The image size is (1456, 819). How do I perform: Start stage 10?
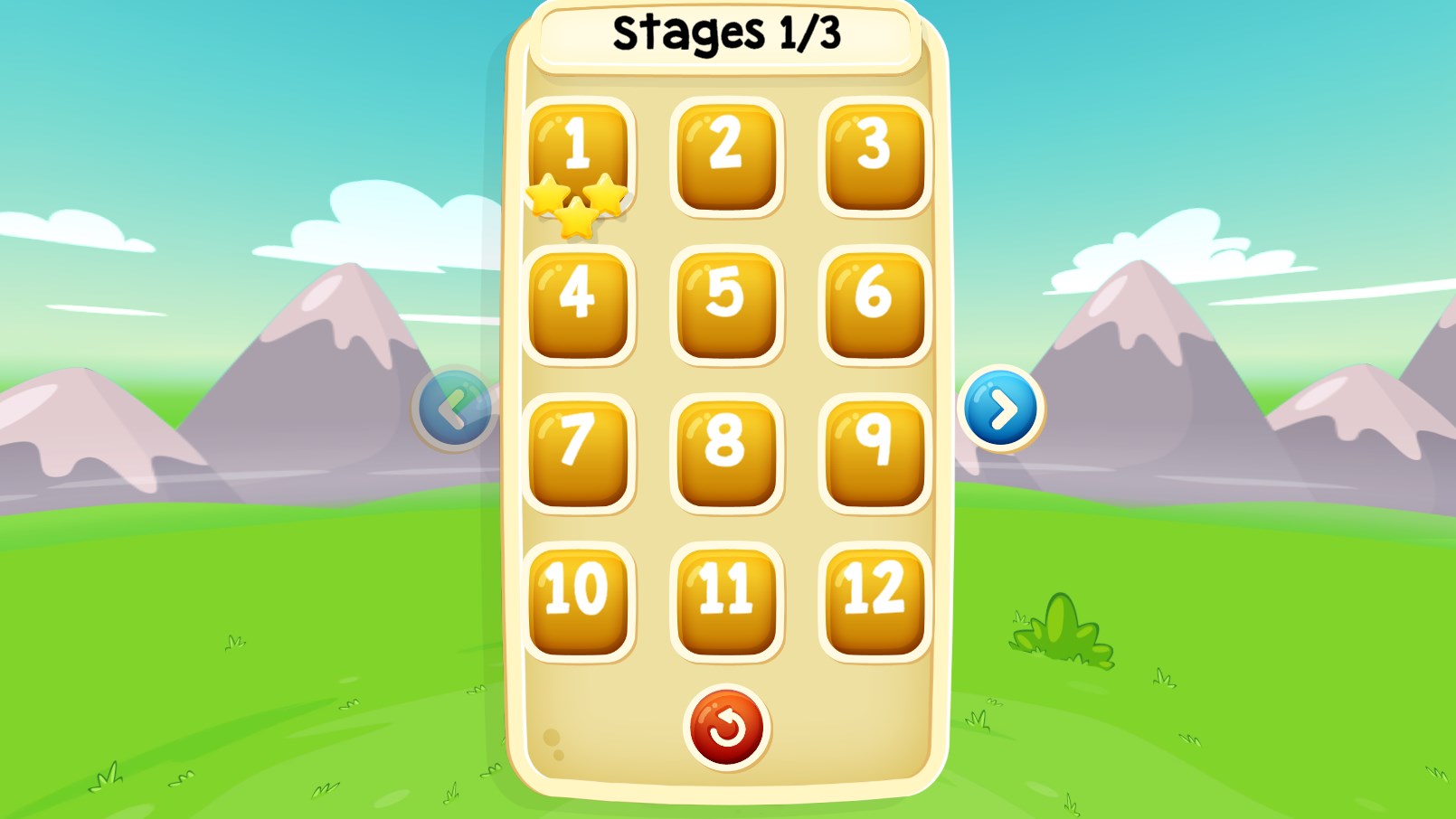pos(579,601)
